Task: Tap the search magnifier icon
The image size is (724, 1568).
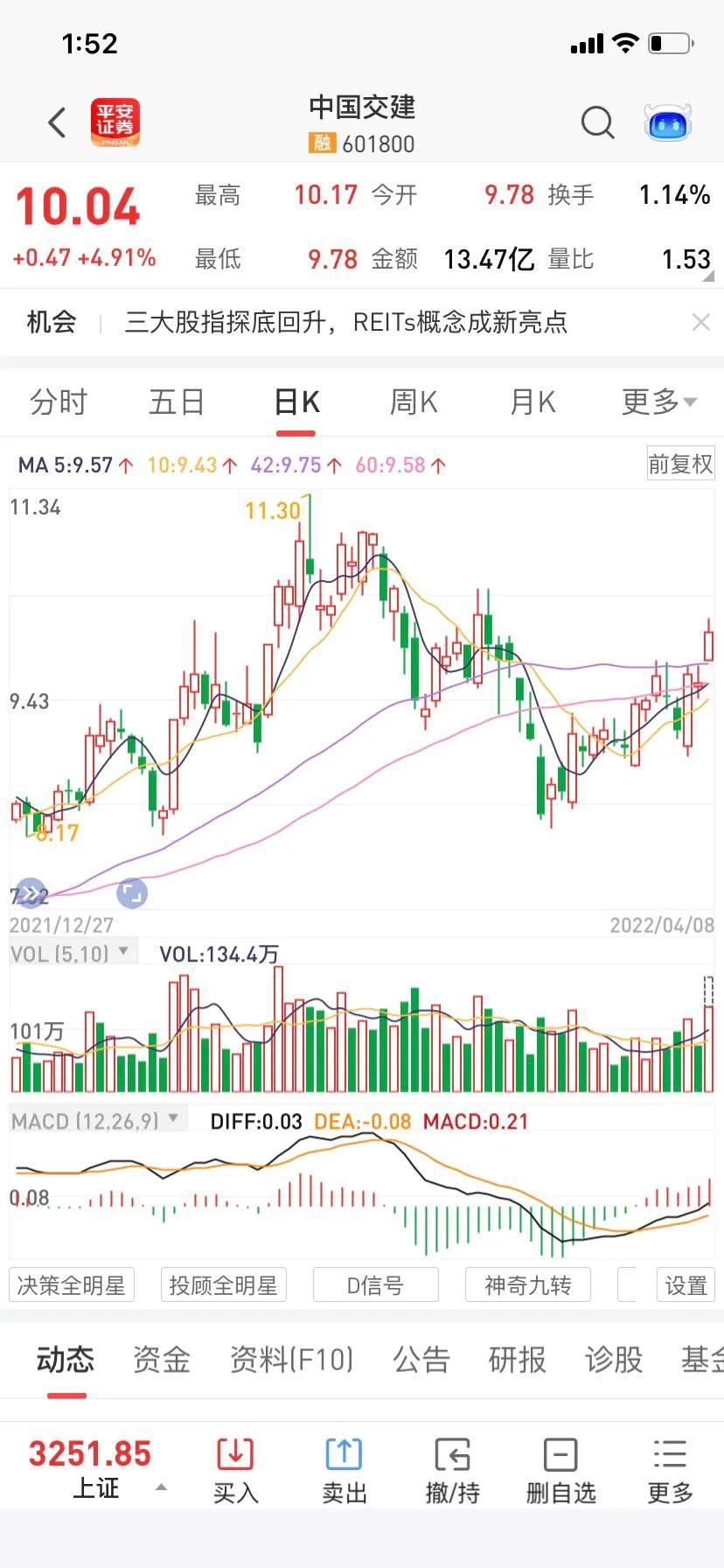Action: (597, 122)
